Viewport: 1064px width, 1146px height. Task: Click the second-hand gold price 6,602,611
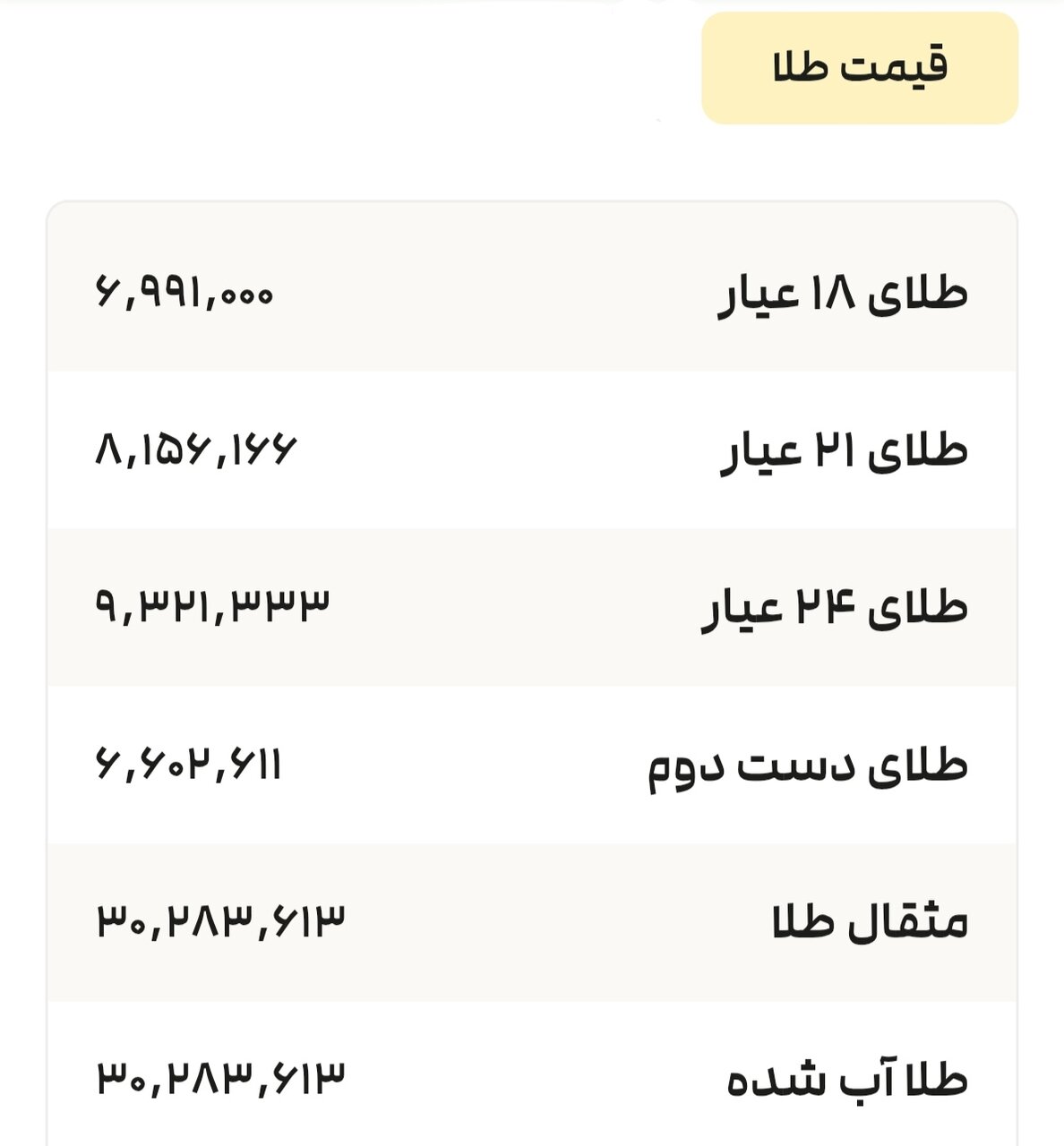point(197,763)
